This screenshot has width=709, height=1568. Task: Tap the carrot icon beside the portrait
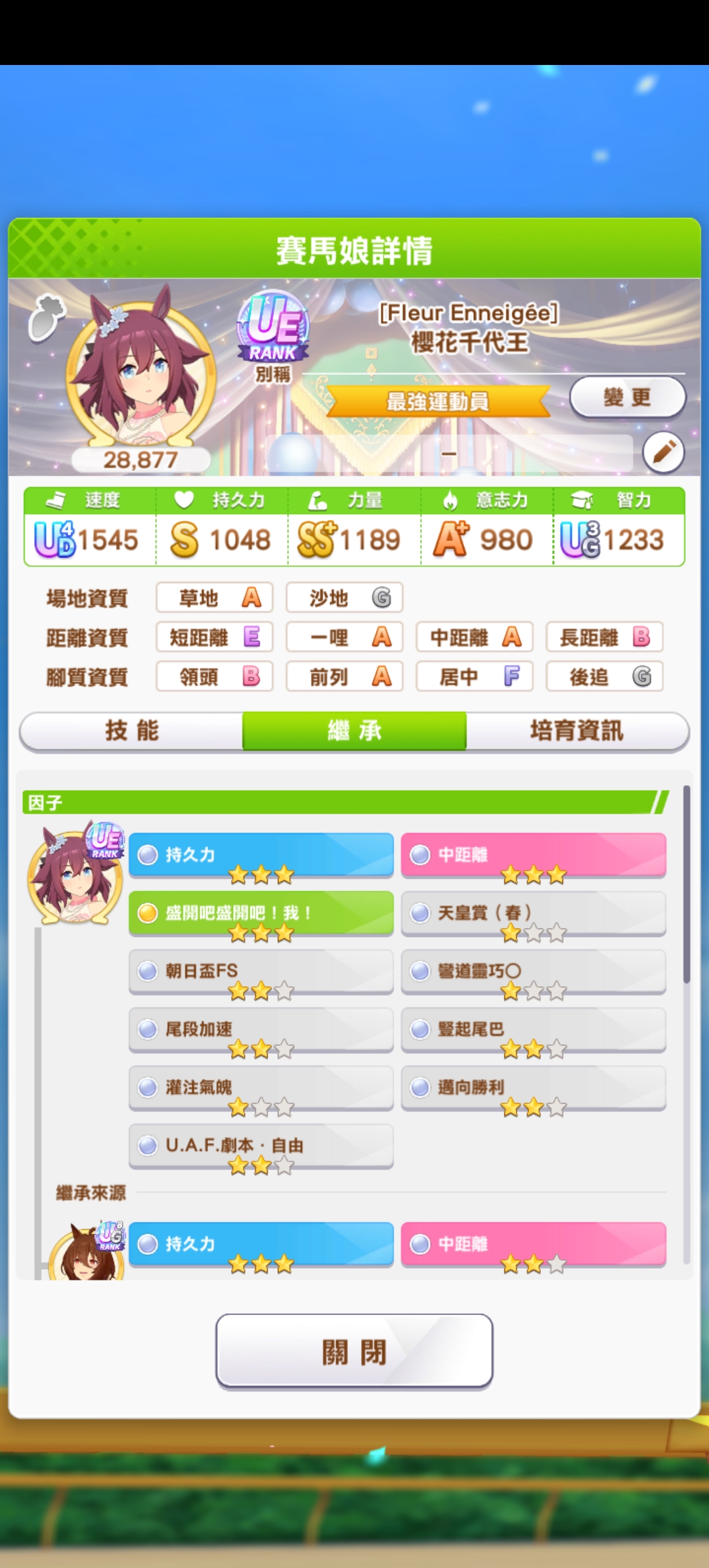tap(46, 318)
